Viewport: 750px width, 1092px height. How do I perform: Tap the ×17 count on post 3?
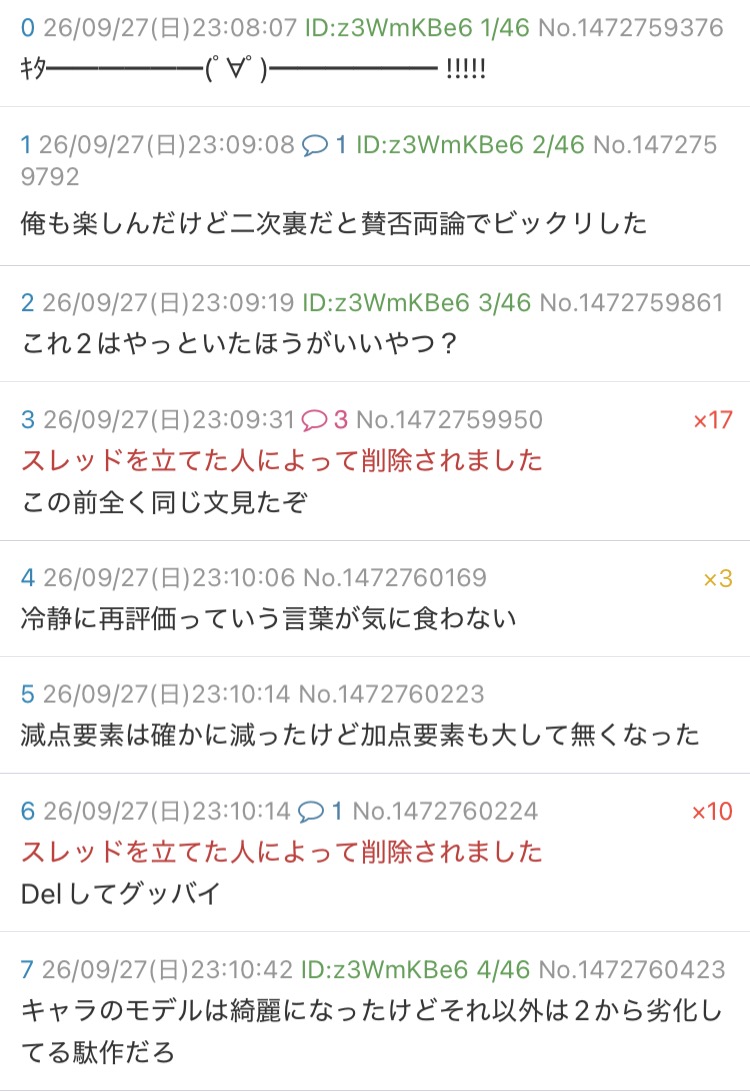(x=712, y=420)
